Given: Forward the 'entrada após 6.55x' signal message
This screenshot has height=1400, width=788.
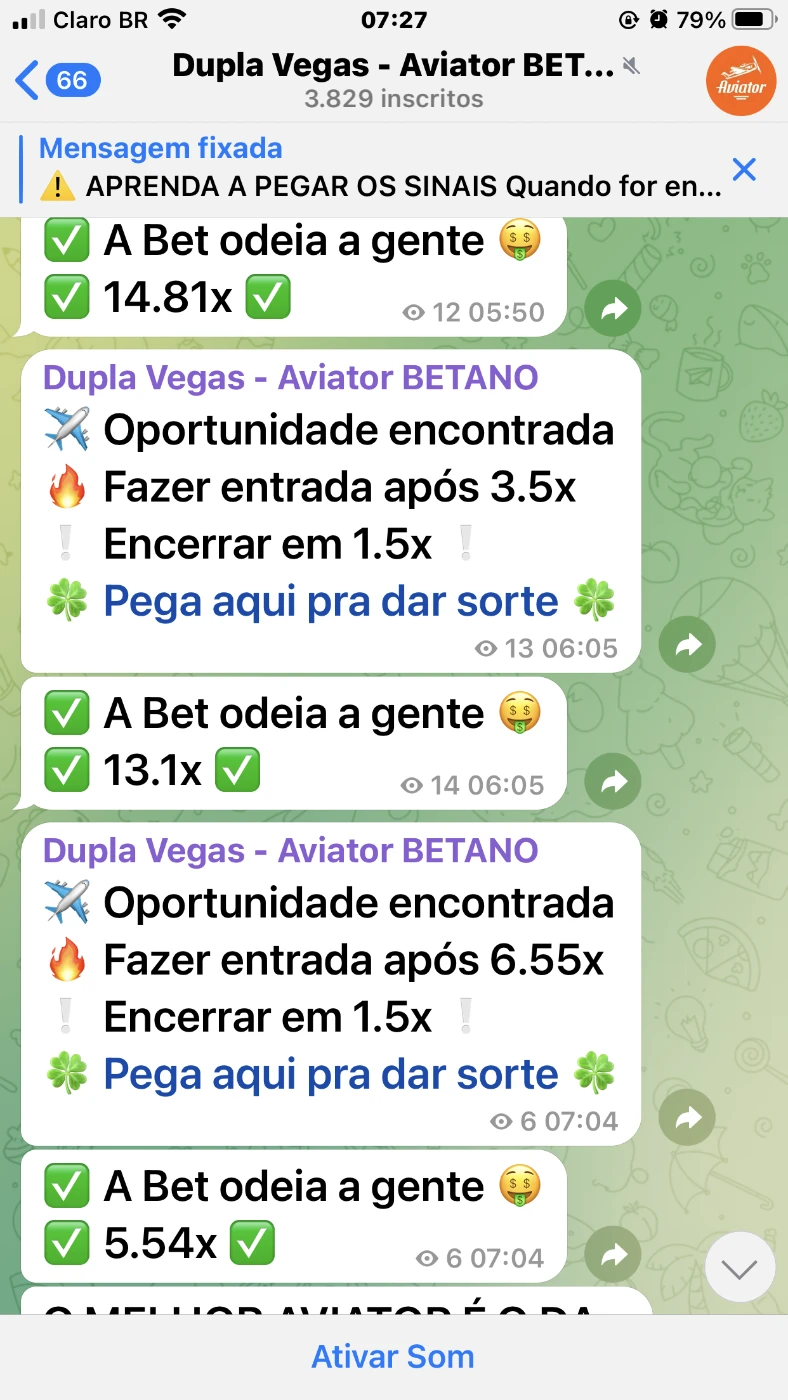Looking at the screenshot, I should (x=689, y=1118).
